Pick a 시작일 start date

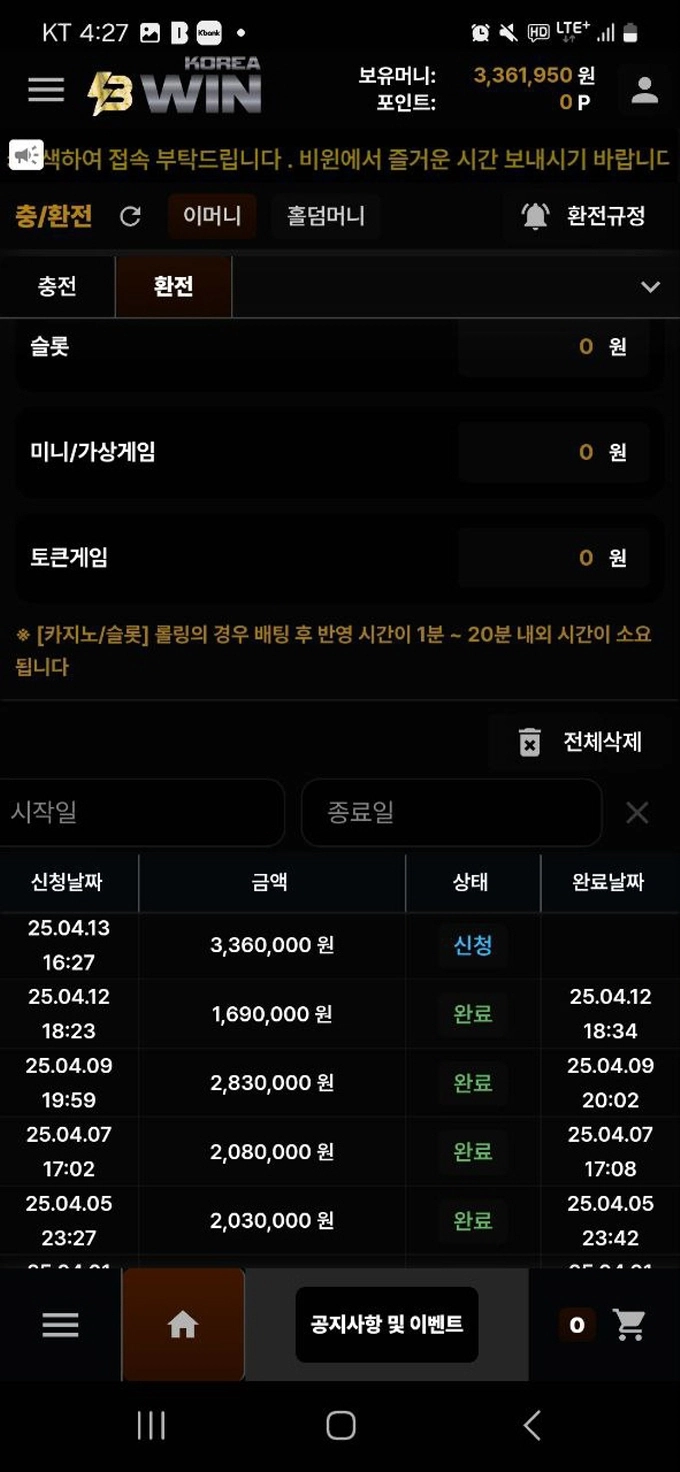[140, 812]
